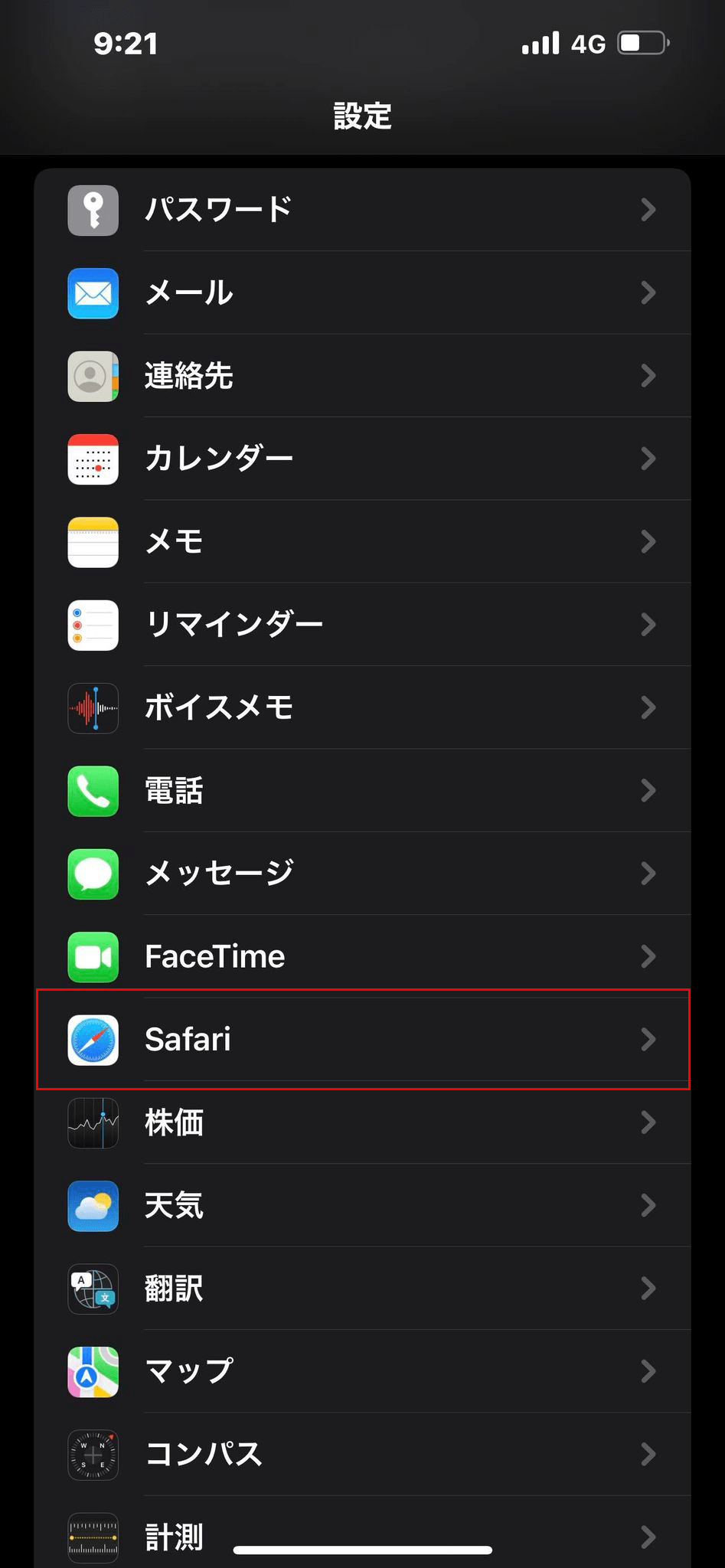Tap the 天気 (Weather) icon
The height and width of the screenshot is (1568, 725).
93,1206
